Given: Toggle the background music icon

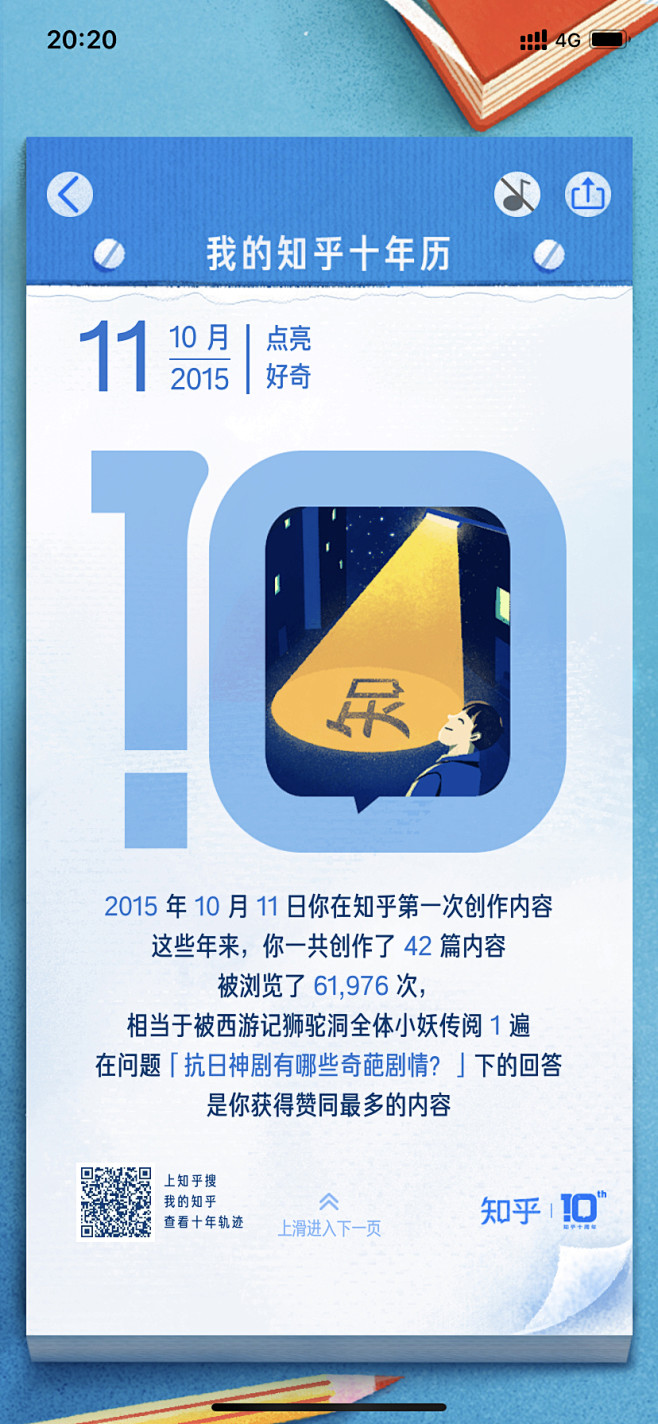Looking at the screenshot, I should (x=517, y=194).
